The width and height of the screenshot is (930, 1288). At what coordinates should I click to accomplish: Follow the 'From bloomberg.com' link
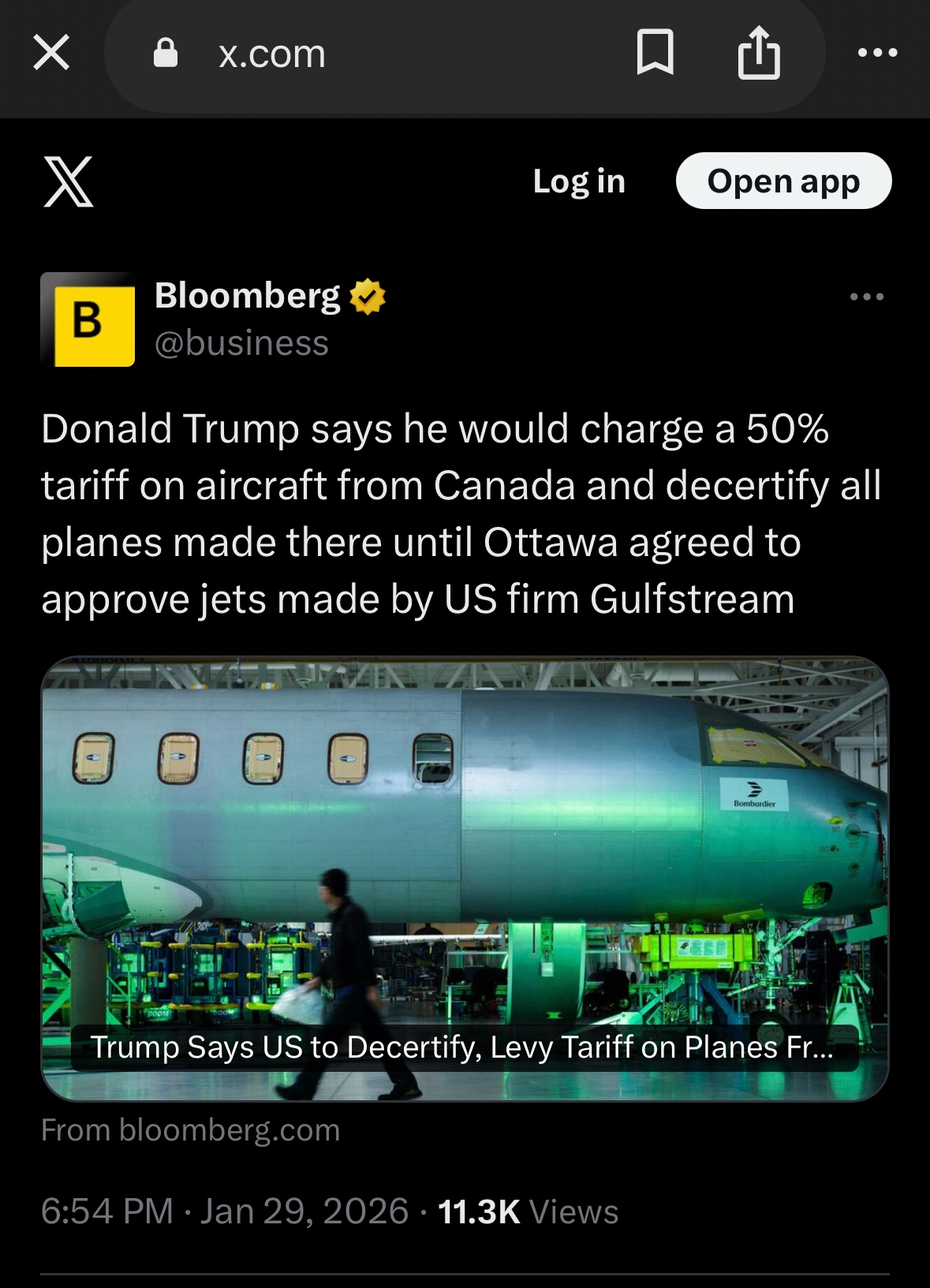(x=190, y=1130)
